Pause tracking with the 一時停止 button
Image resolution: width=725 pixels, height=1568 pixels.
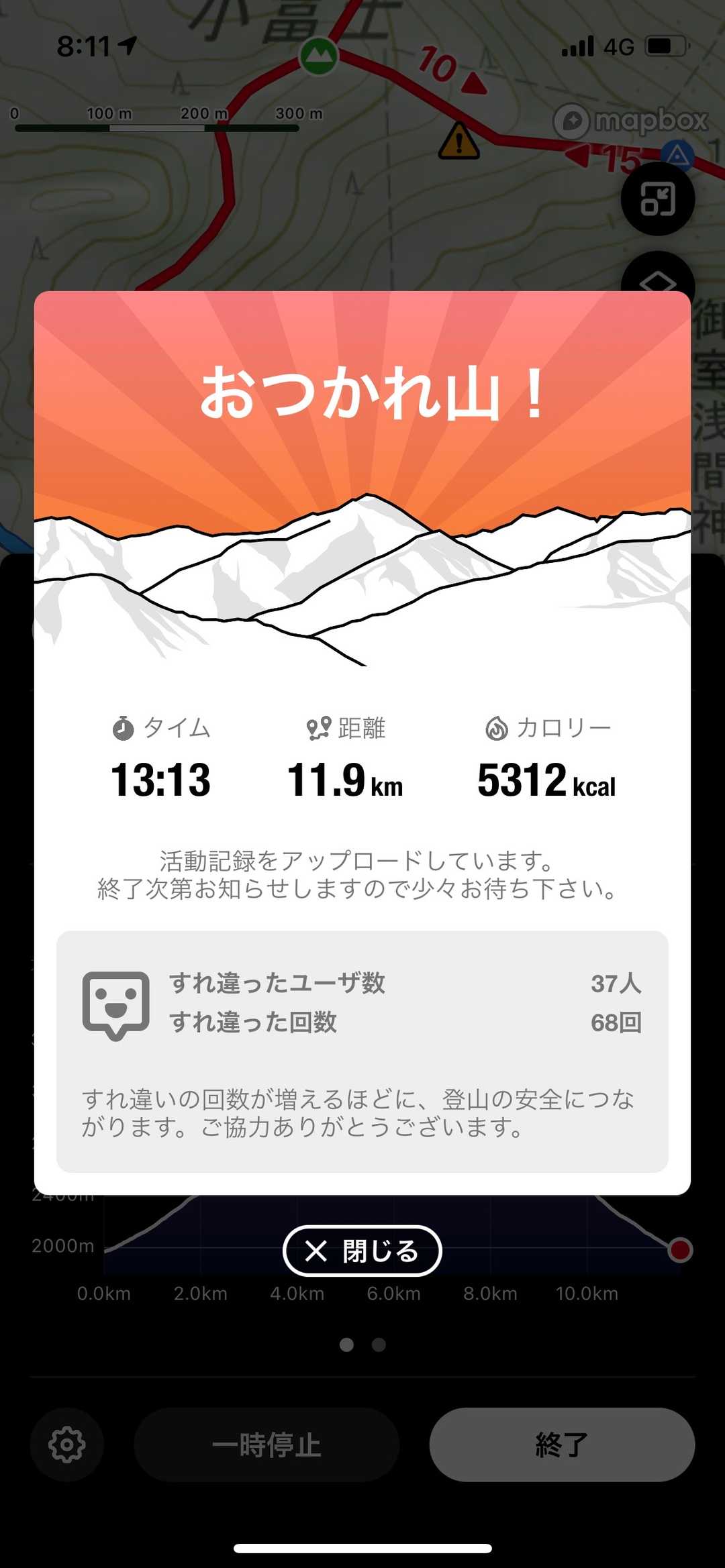click(267, 1444)
